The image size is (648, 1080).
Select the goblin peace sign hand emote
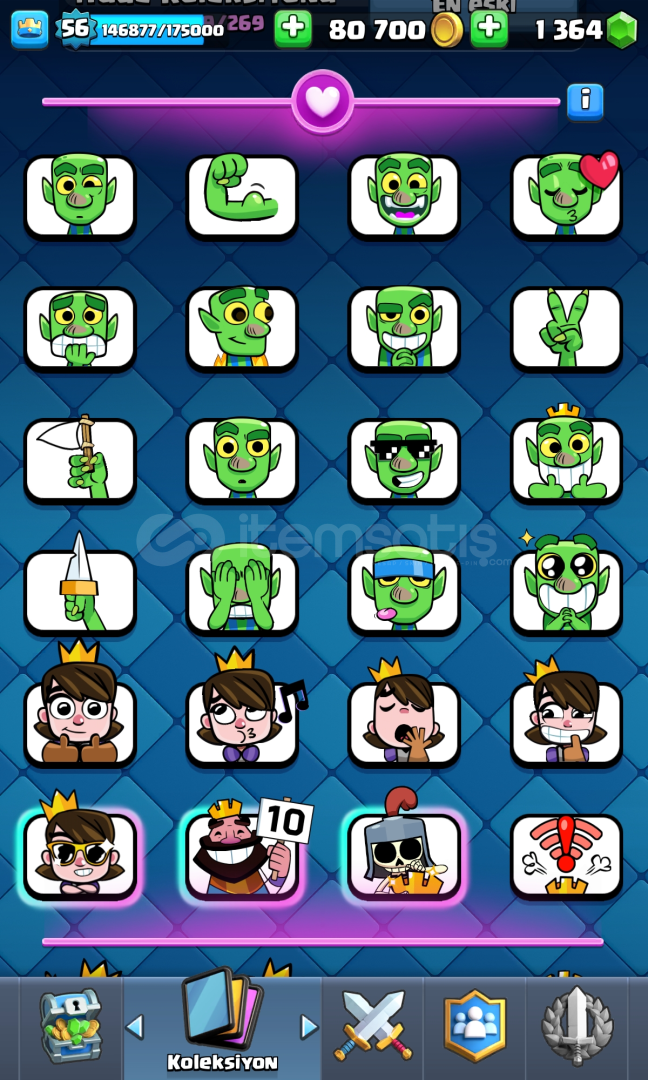click(x=567, y=329)
